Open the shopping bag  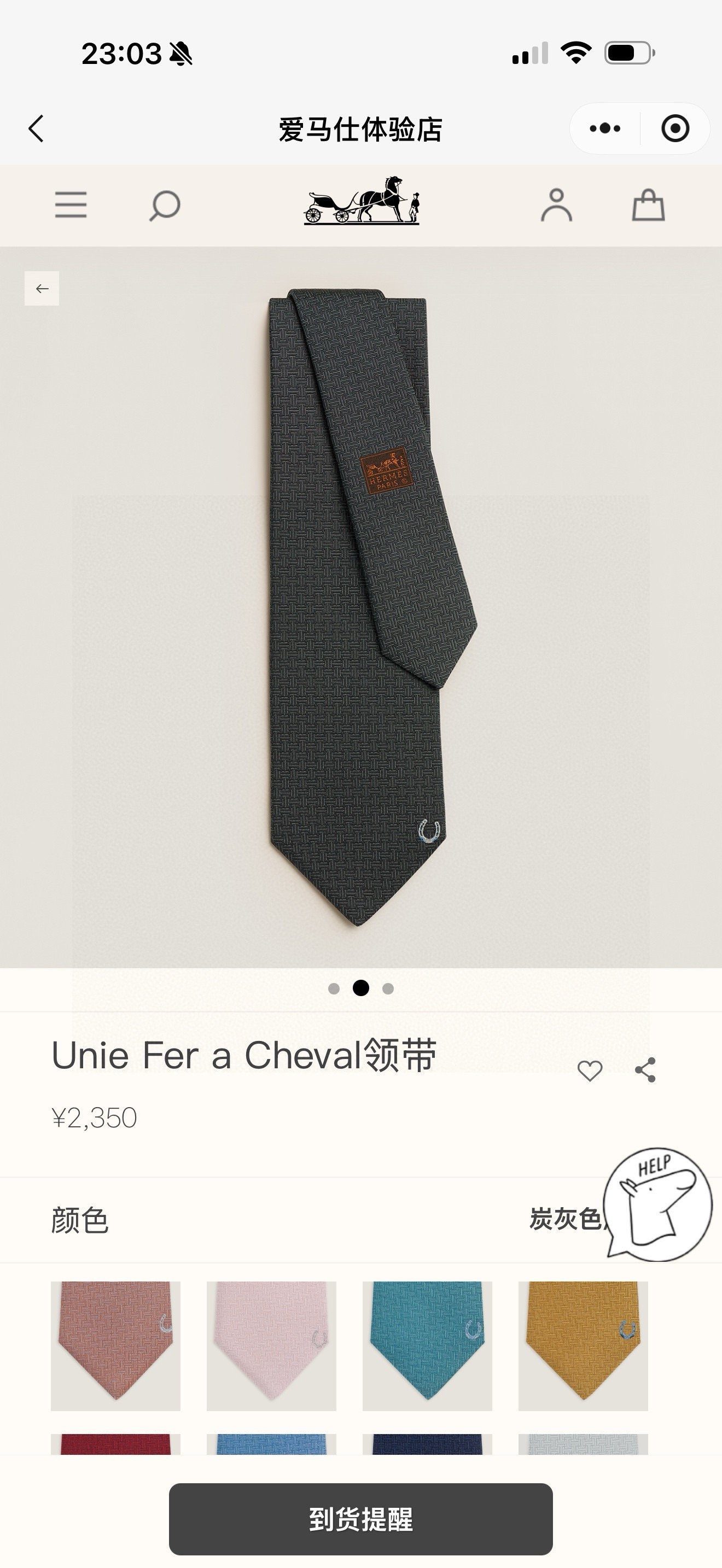click(647, 206)
